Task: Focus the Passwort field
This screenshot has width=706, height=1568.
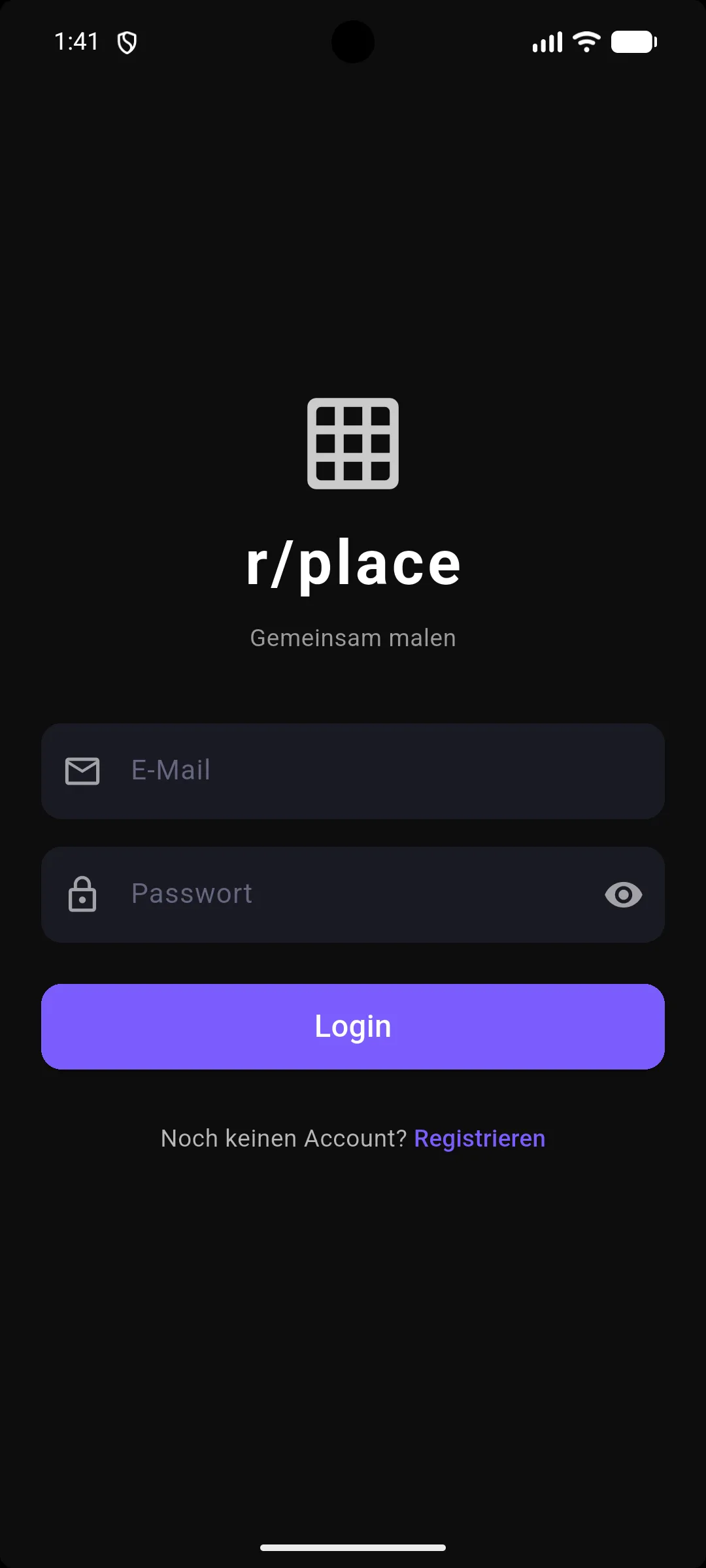Action: pyautogui.click(x=353, y=894)
